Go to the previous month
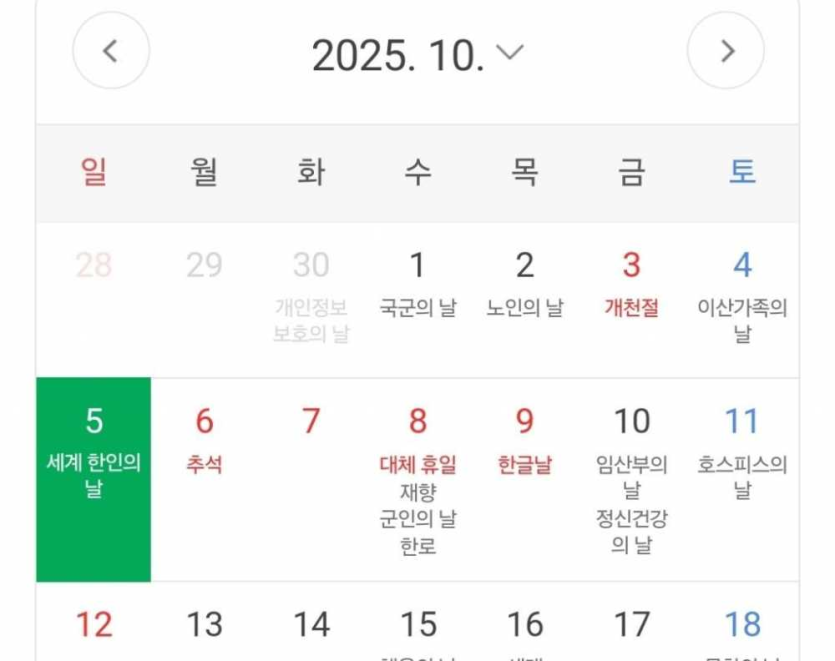 111,51
